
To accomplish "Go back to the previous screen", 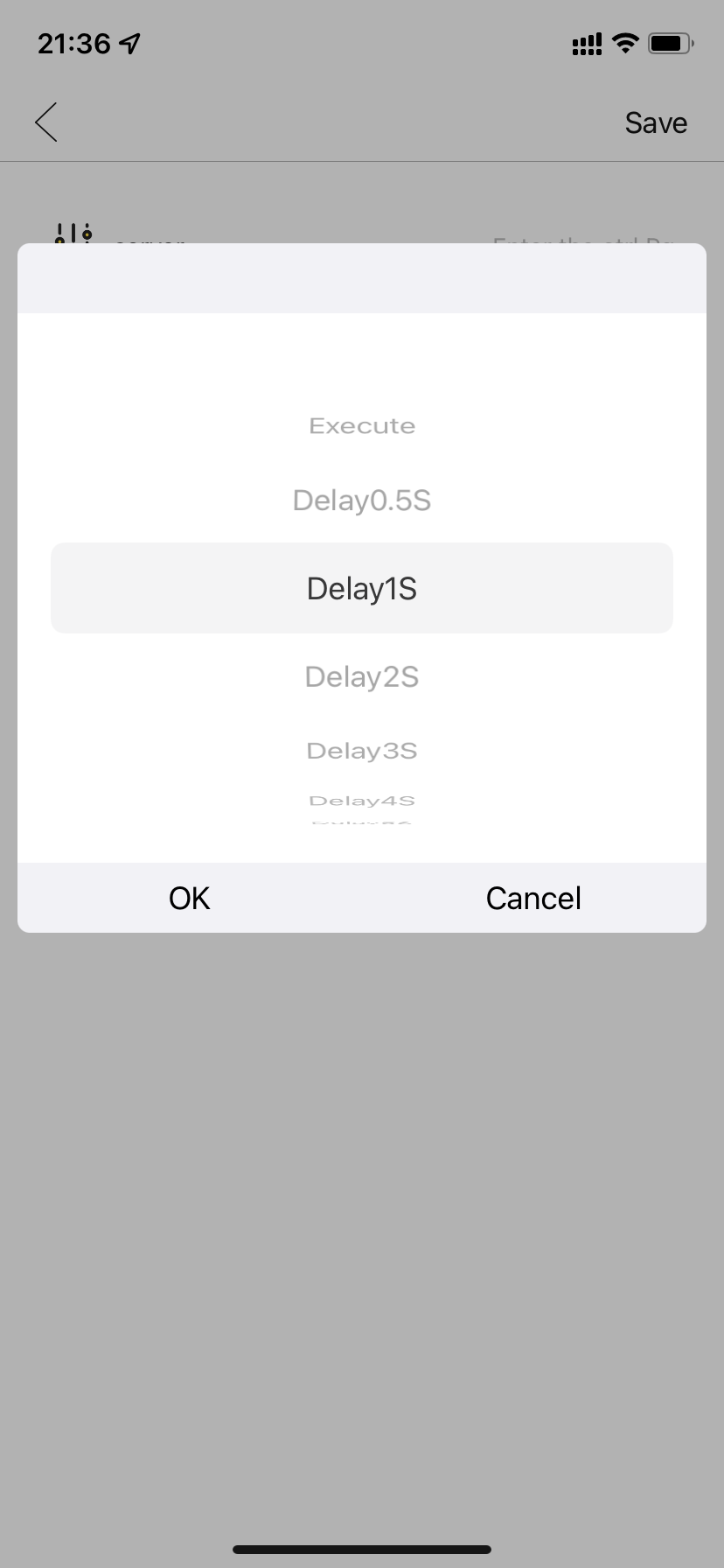I will [46, 122].
